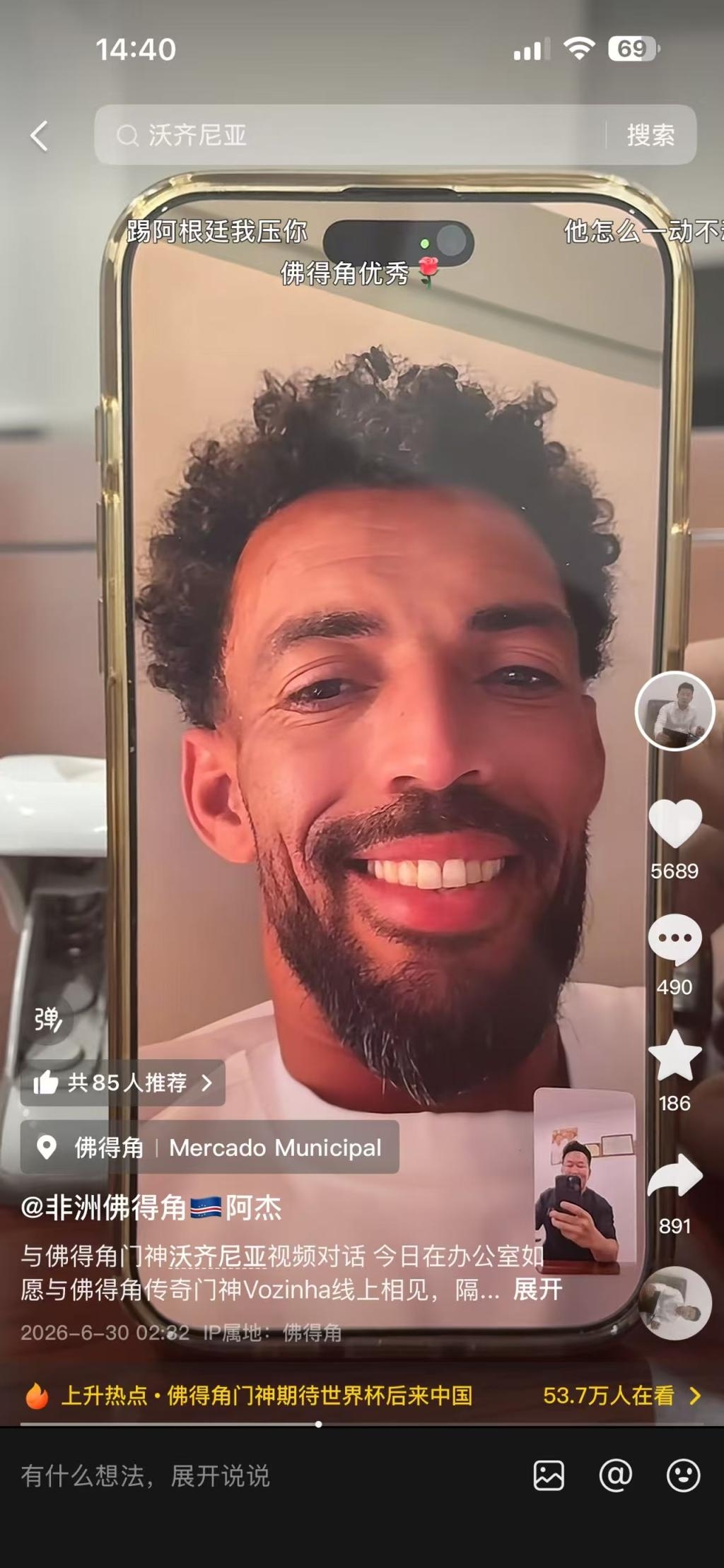
Task: Open the emoji picker
Action: [684, 1476]
